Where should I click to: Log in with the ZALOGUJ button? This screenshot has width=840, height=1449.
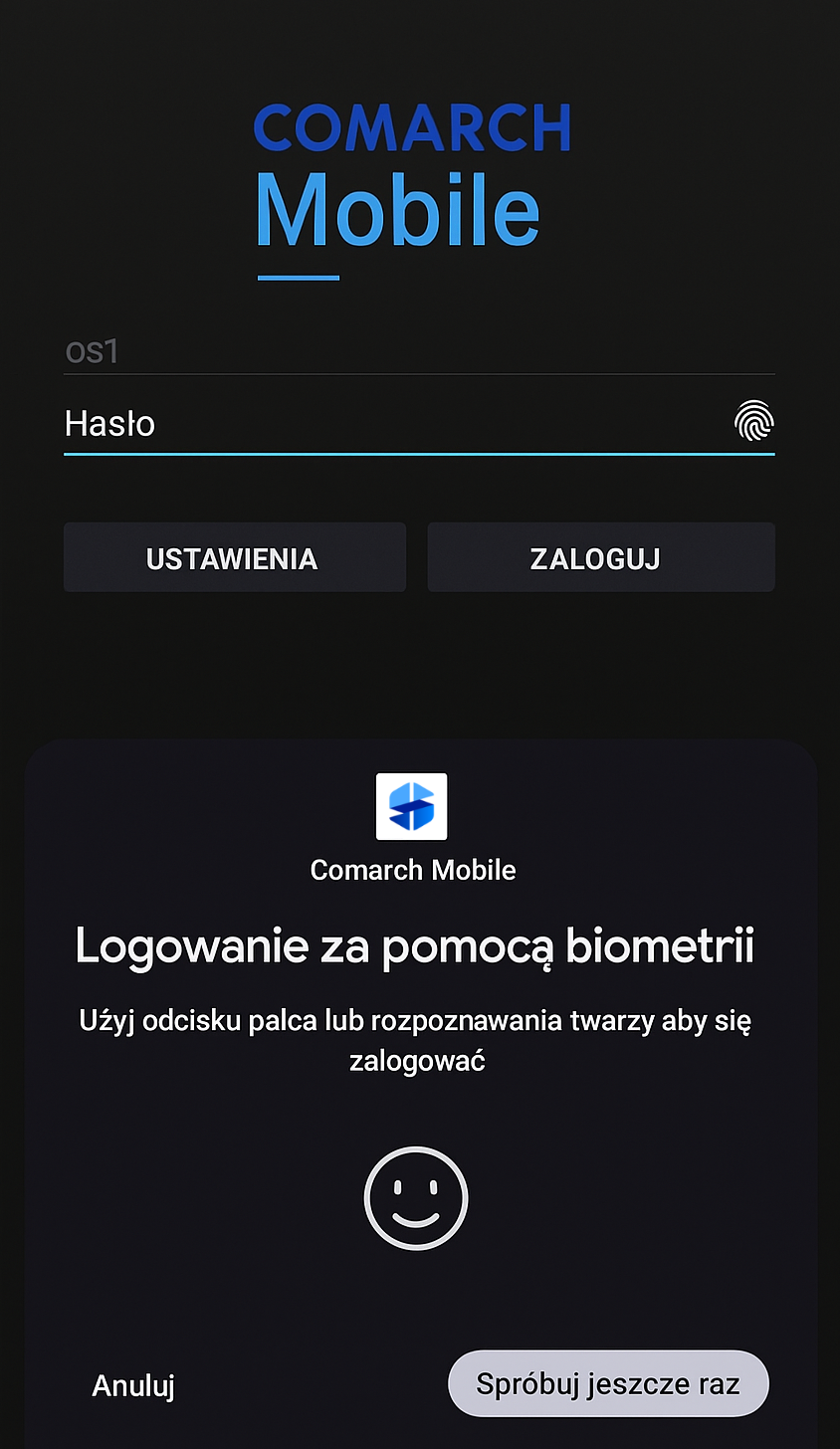point(600,558)
